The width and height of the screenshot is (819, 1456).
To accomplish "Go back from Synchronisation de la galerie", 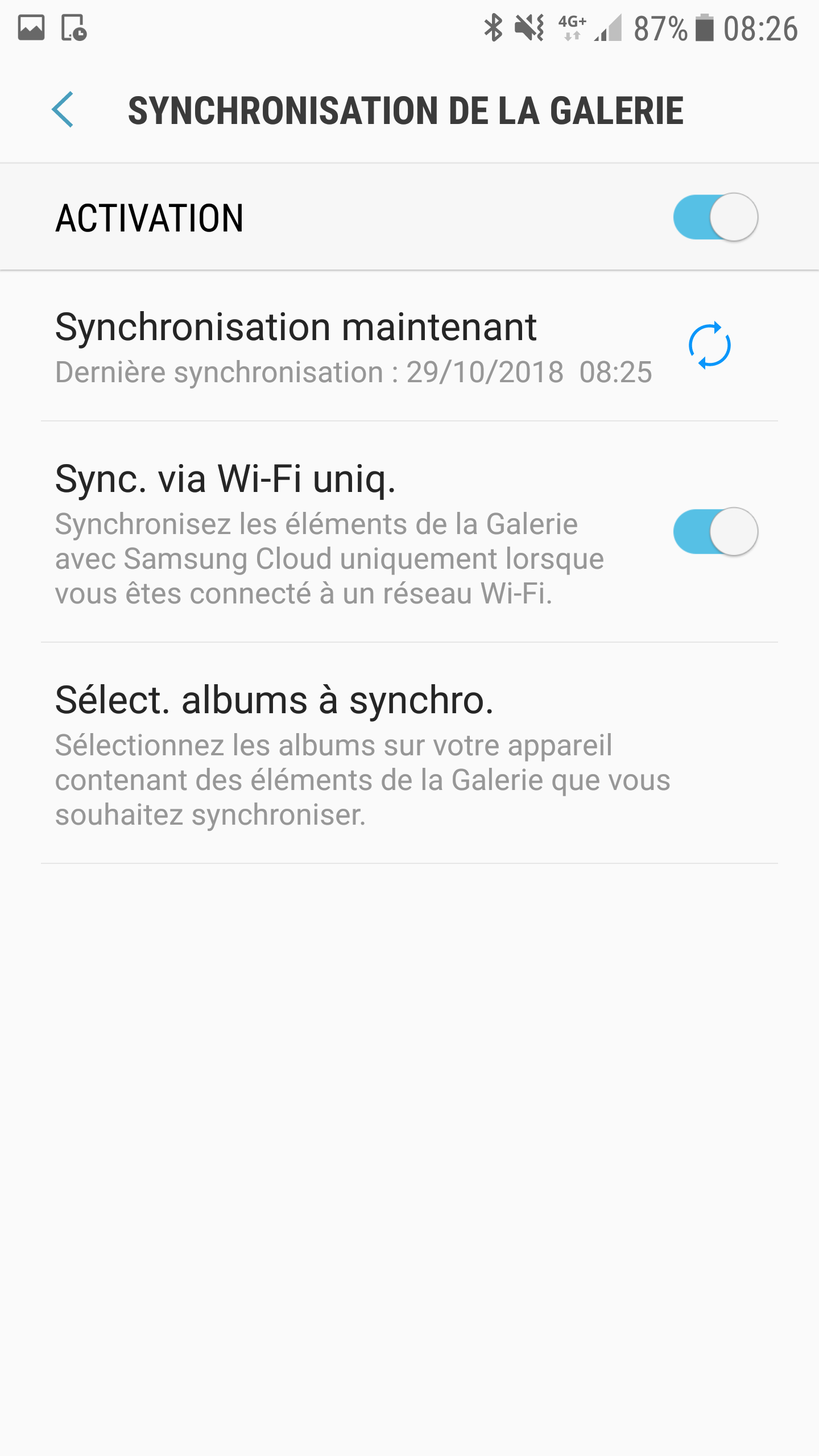I will (x=63, y=109).
